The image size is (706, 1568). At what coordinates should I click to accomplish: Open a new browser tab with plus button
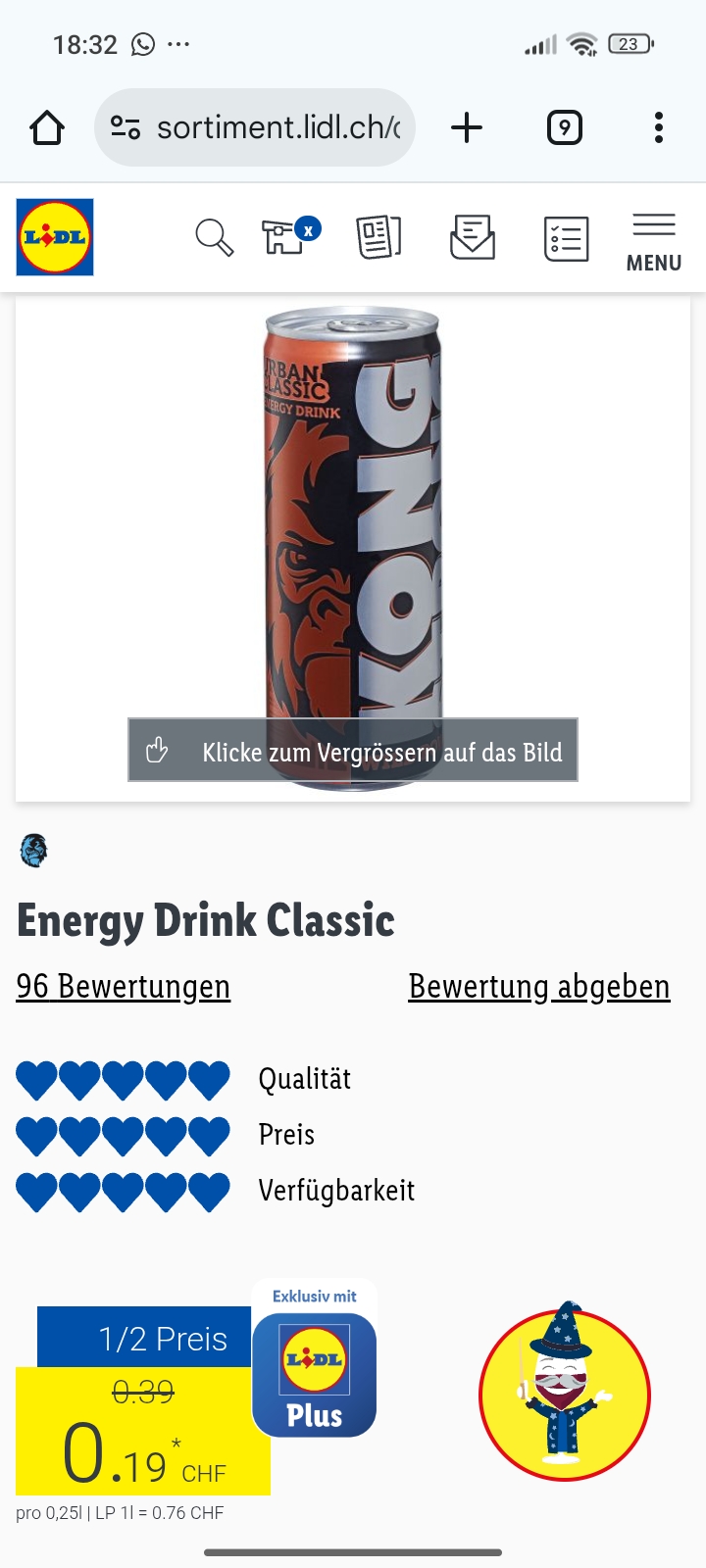tap(467, 127)
